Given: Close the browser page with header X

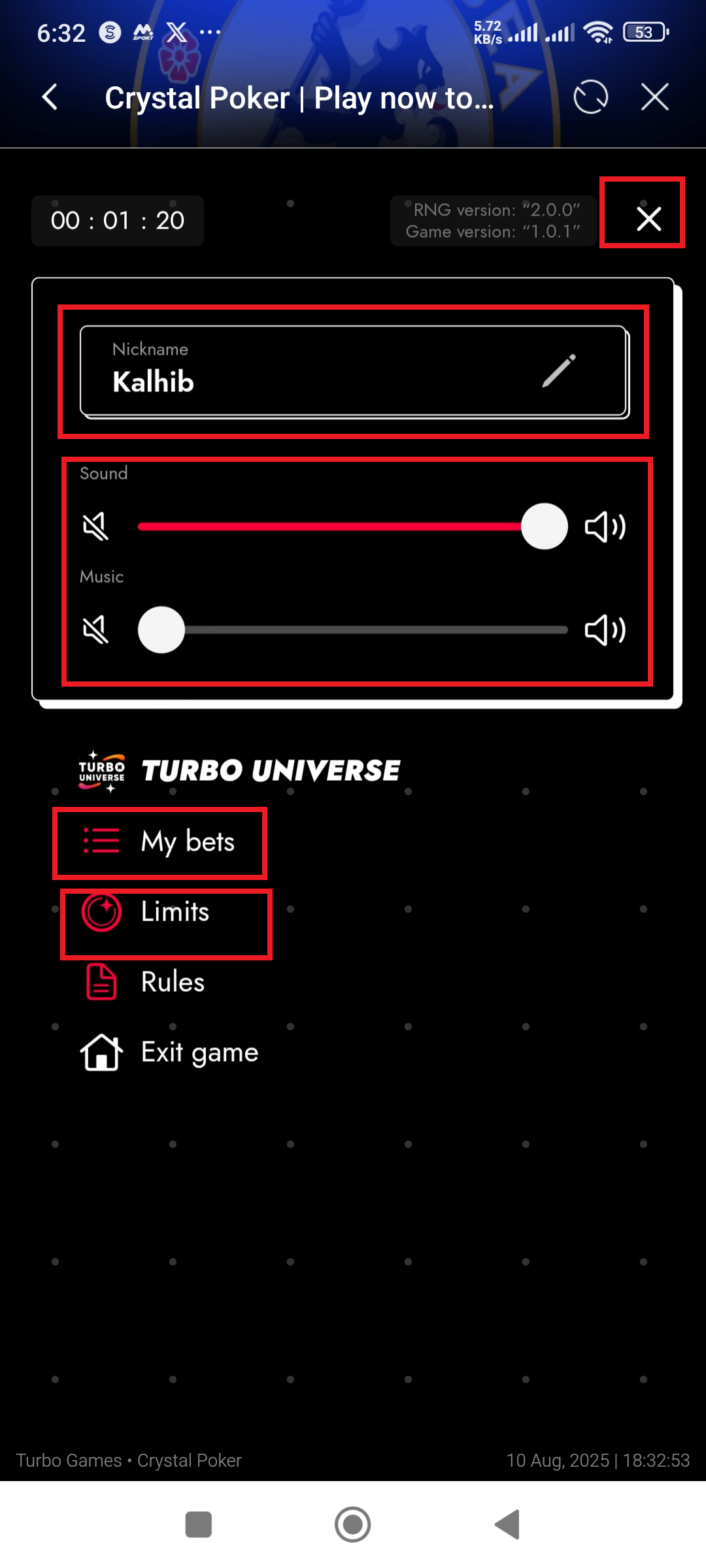Looking at the screenshot, I should 654,97.
